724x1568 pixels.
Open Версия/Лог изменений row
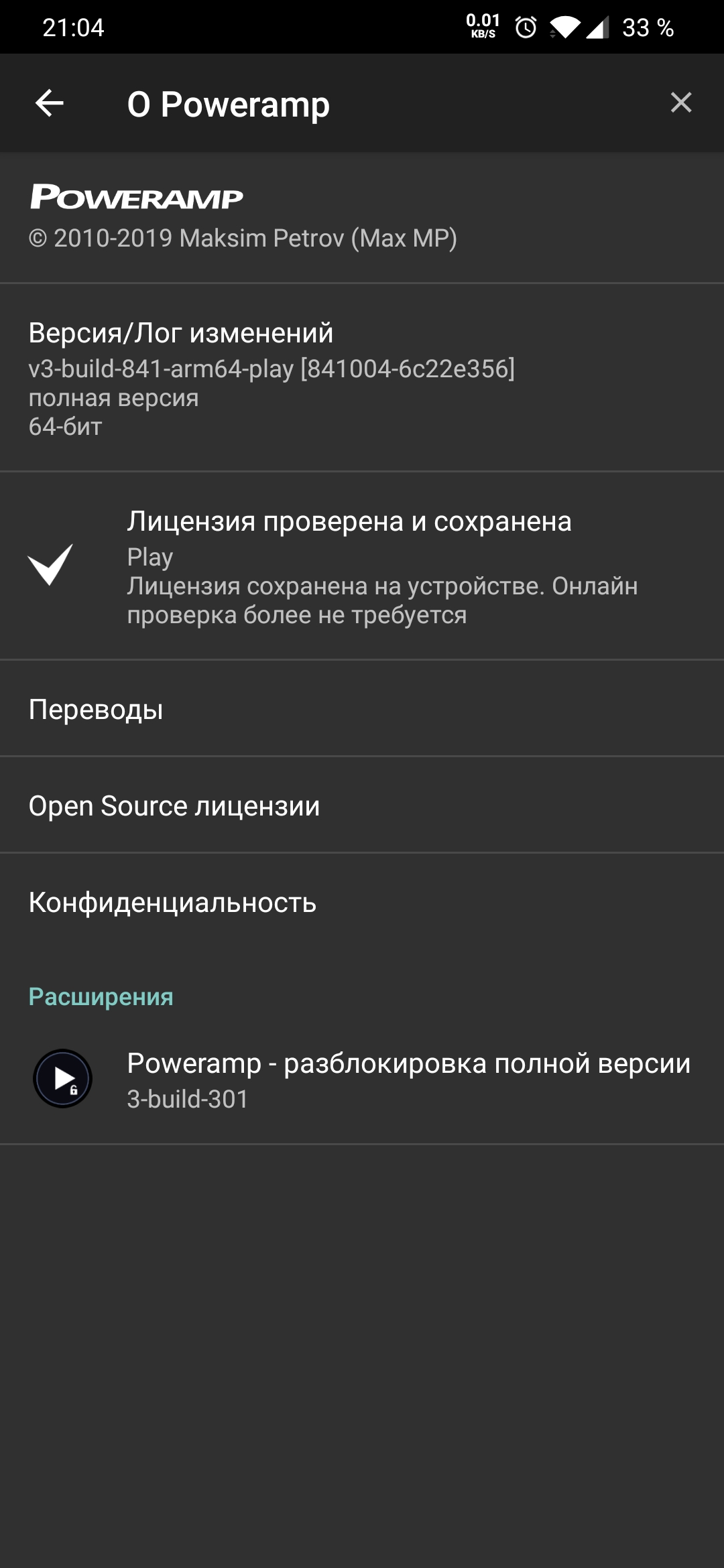[362, 378]
